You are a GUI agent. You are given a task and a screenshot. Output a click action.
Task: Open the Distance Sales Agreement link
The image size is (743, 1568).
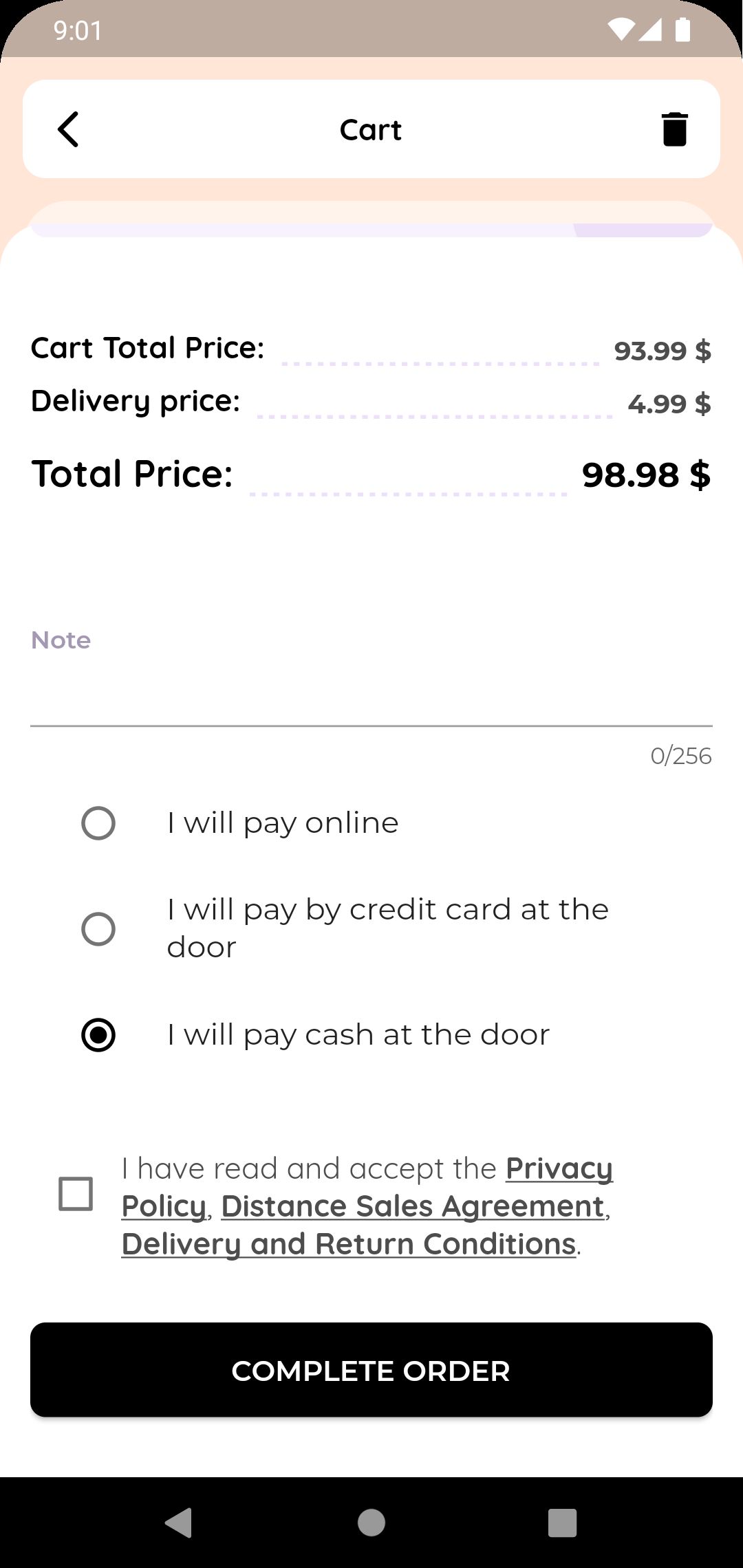pyautogui.click(x=413, y=1206)
